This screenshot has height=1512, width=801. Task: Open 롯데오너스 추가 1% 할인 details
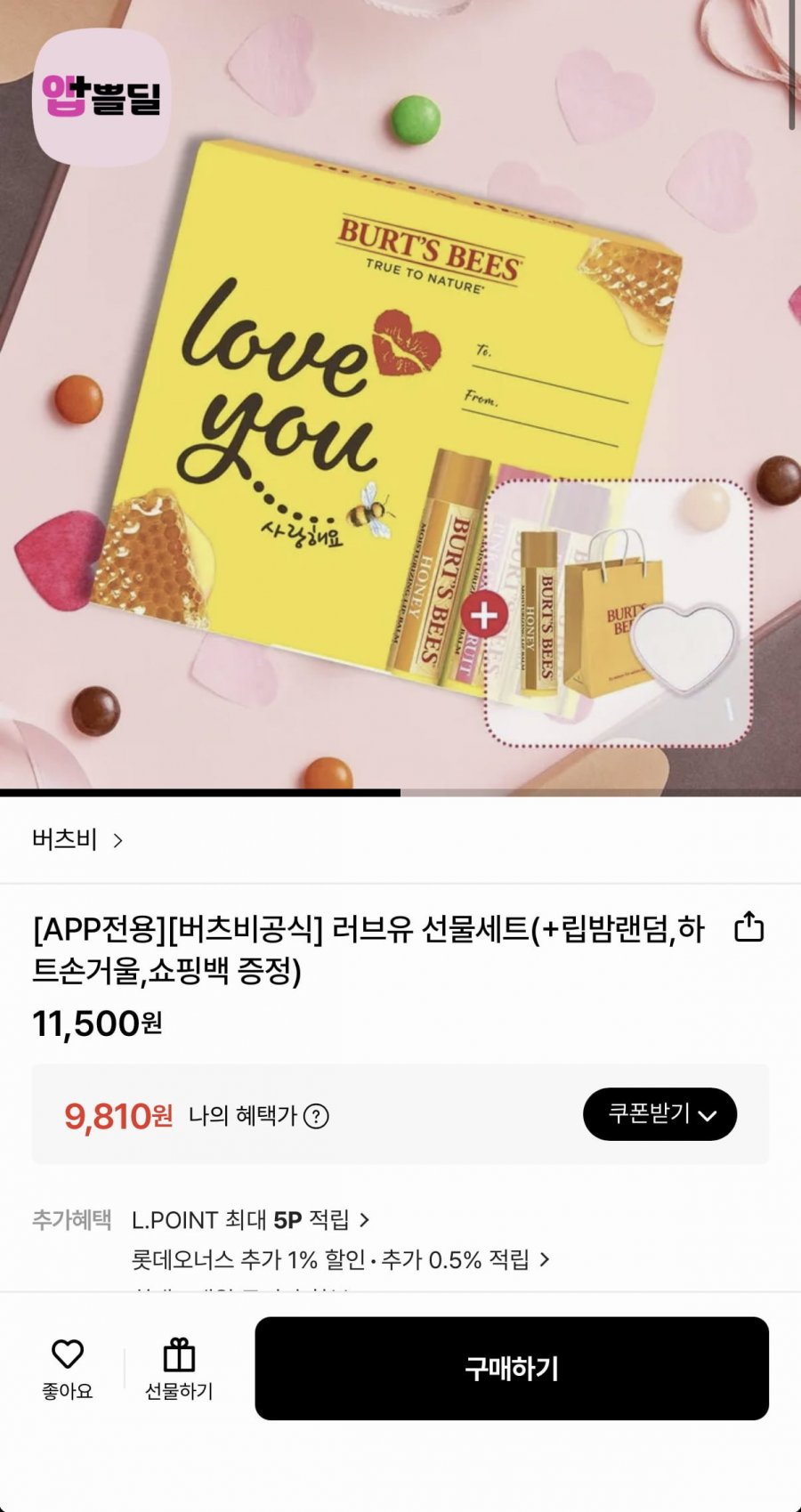(x=341, y=1259)
